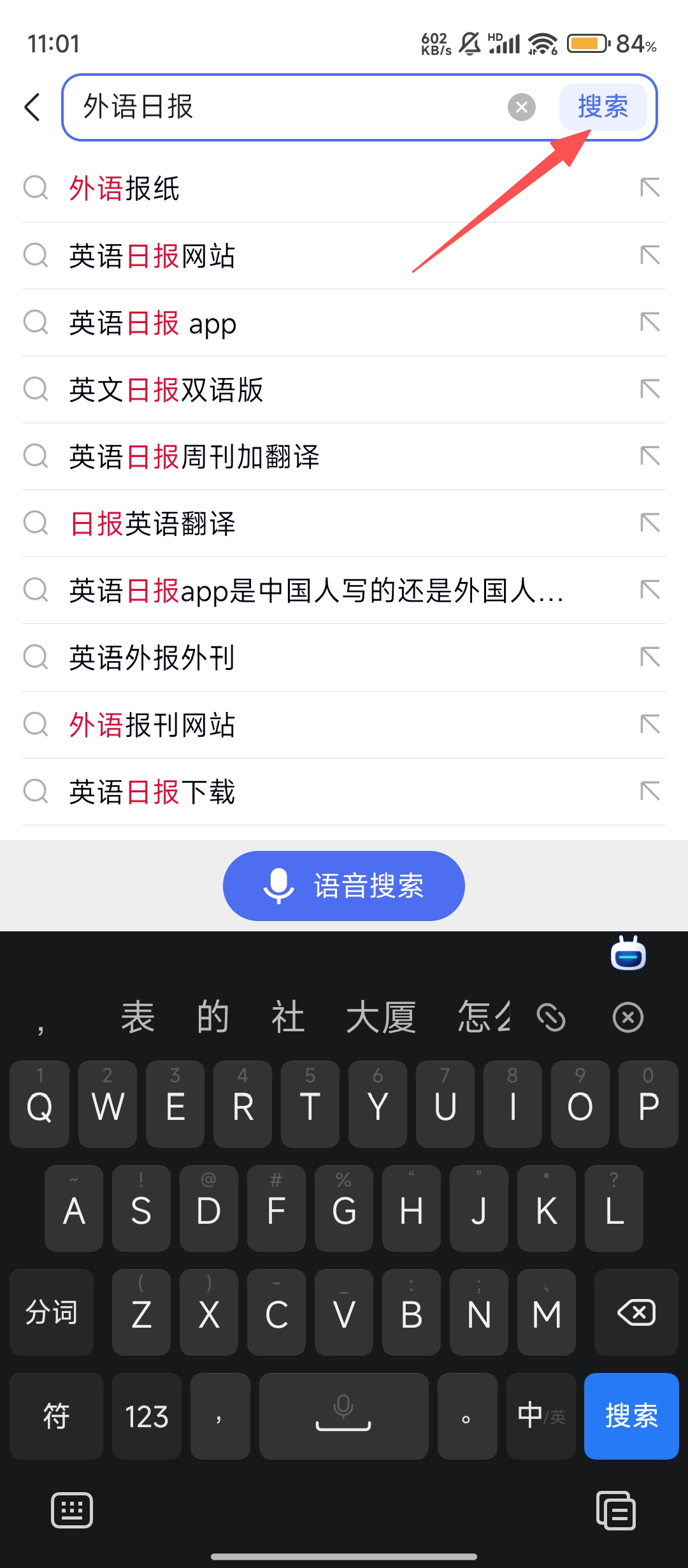This screenshot has height=1568, width=688.
Task: Select the suggestion 英语外报外刊
Action: pyautogui.click(x=152, y=658)
